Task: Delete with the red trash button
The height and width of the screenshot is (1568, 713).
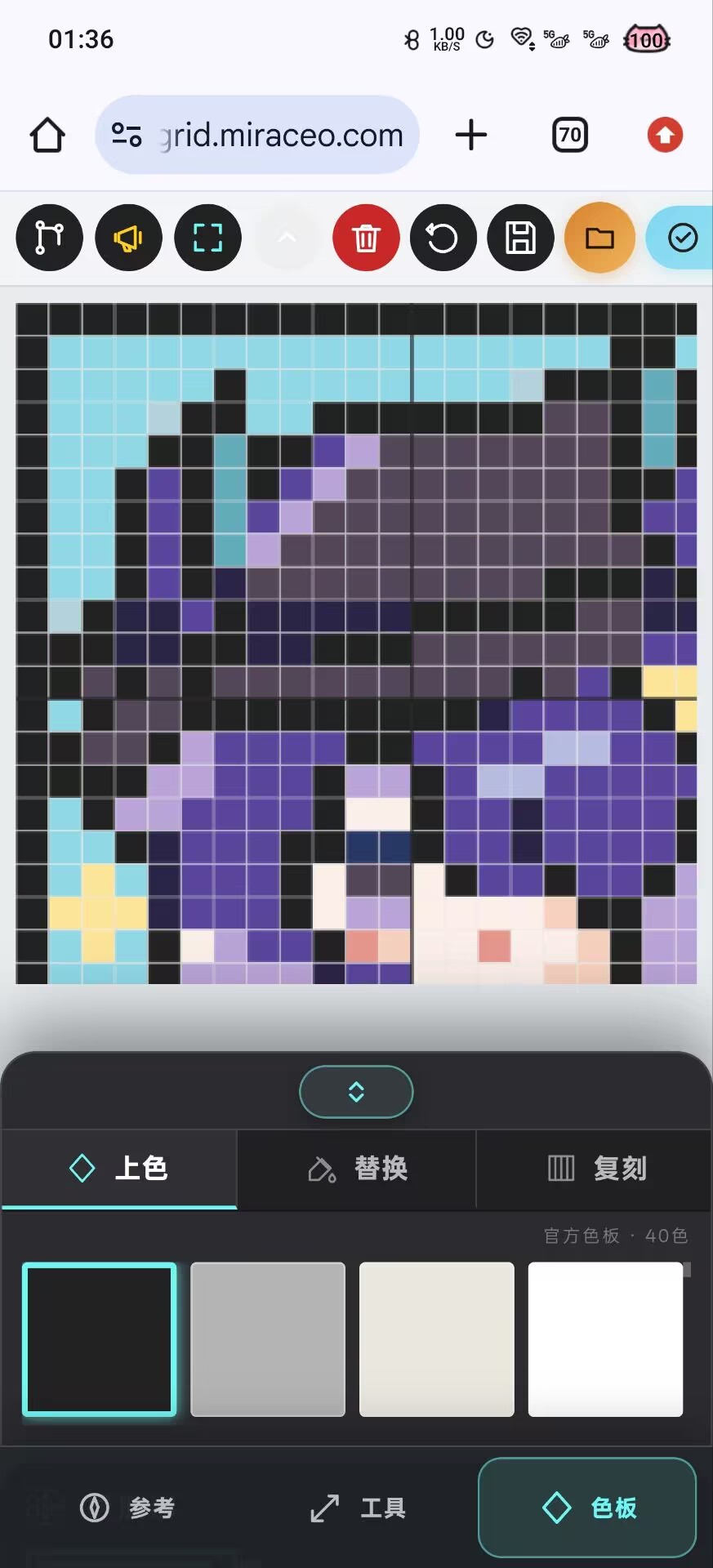Action: tap(366, 238)
